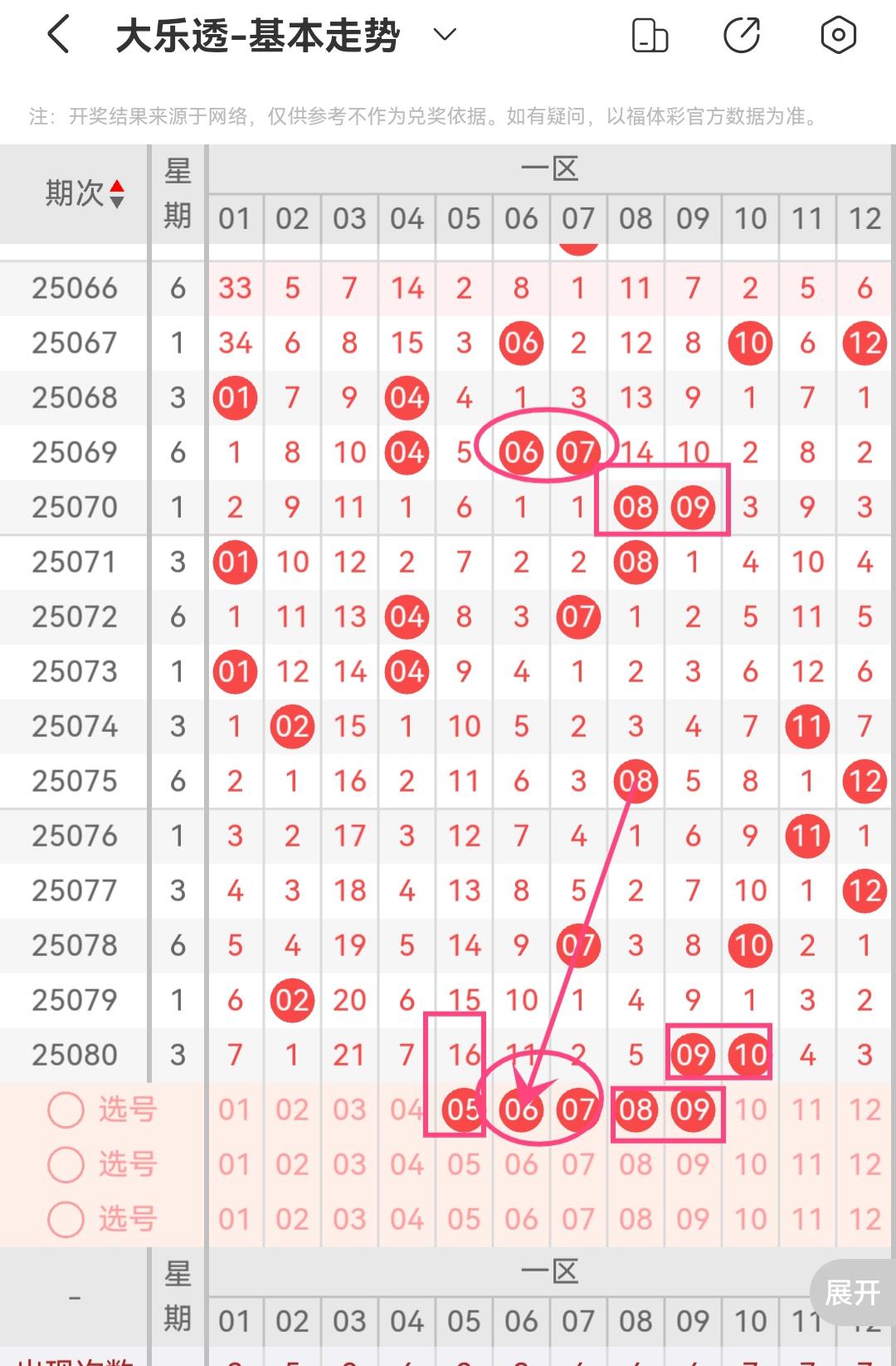The width and height of the screenshot is (896, 1366).
Task: Select the third 选号 radio circle
Action: point(66,1219)
